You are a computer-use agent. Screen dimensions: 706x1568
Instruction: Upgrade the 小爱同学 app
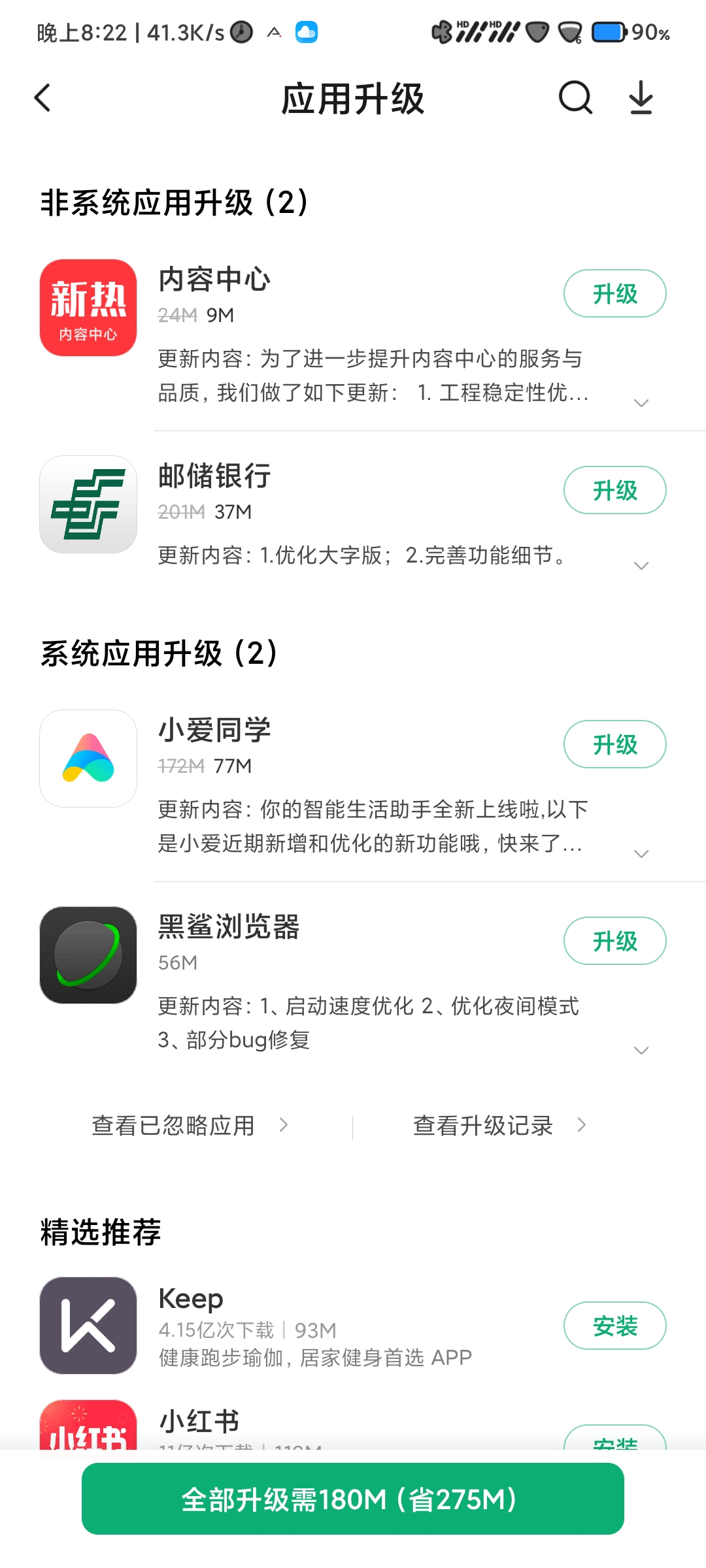coord(614,744)
